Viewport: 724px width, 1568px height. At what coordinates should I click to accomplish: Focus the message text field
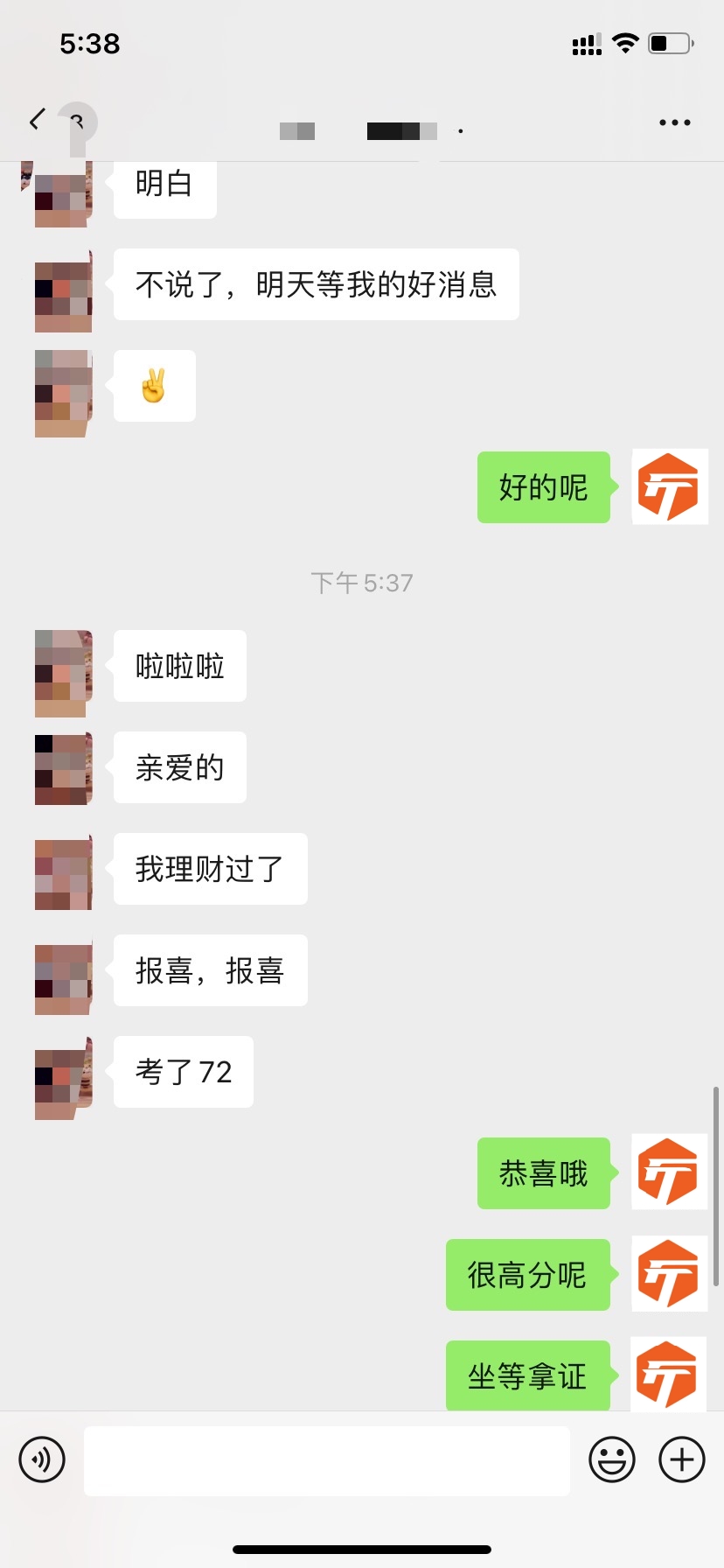(326, 1459)
